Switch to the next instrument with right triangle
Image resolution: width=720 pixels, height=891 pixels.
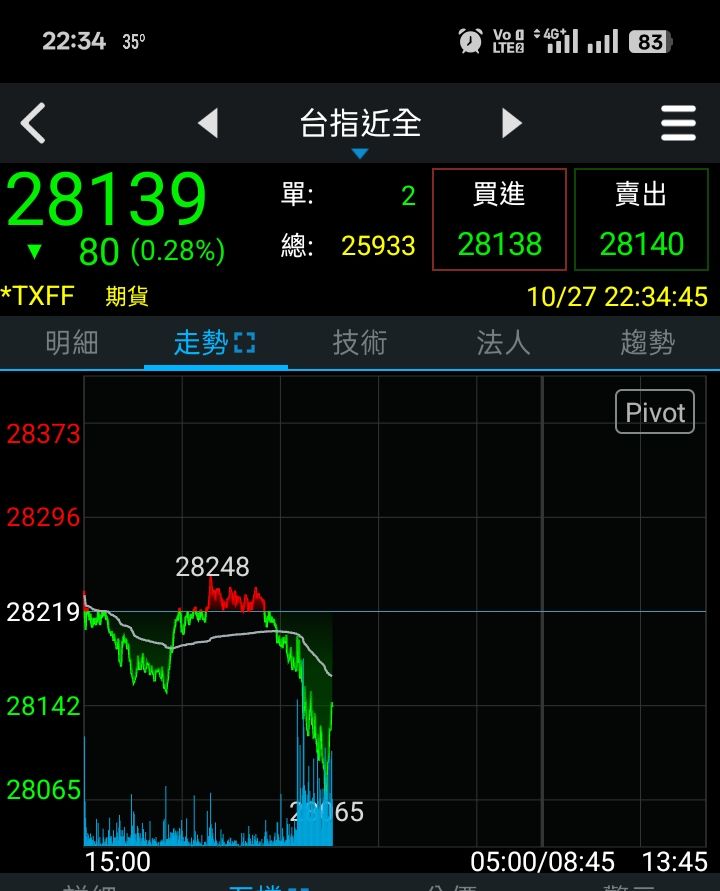511,124
